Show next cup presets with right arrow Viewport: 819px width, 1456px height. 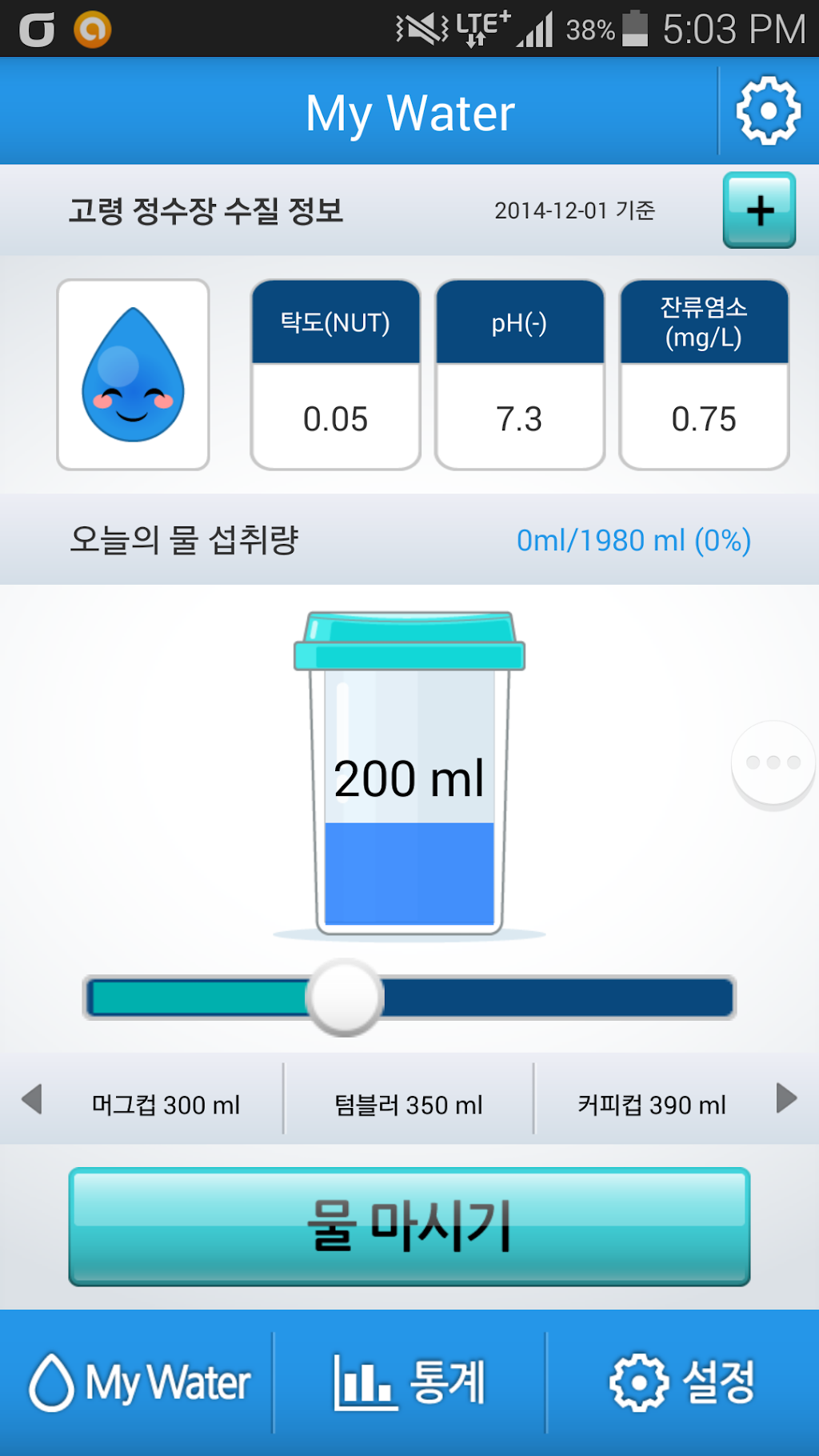click(786, 1098)
